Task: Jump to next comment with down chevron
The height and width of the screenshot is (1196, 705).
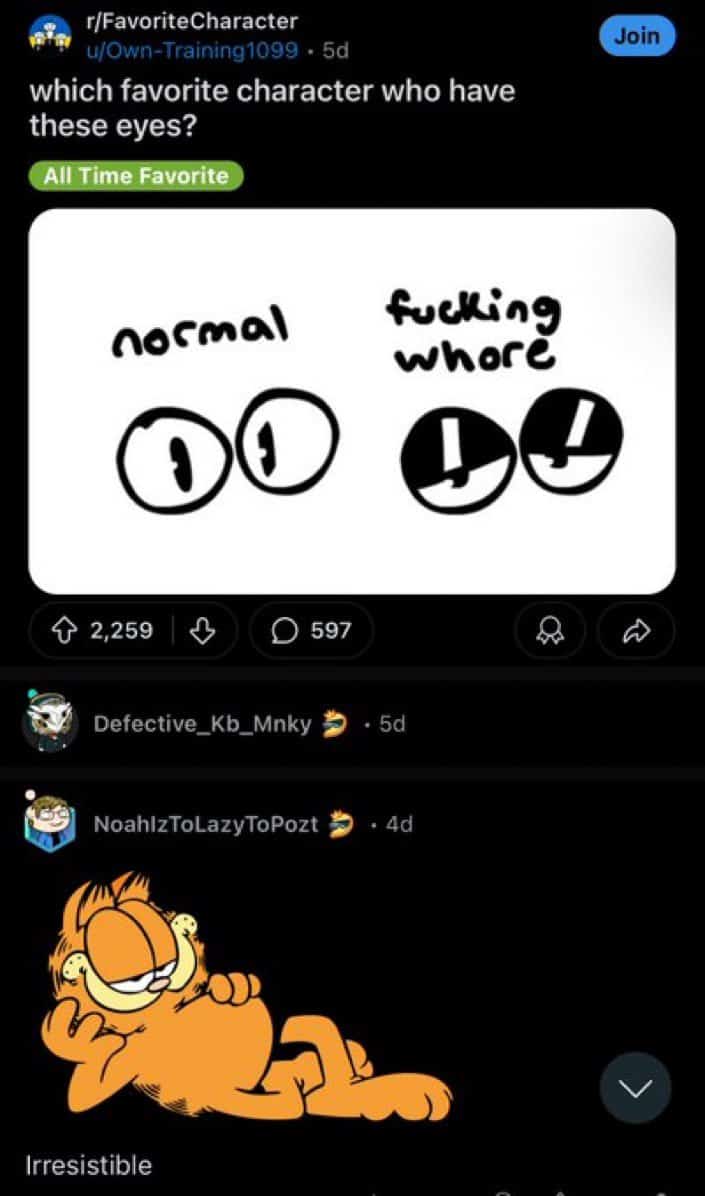Action: [635, 1088]
